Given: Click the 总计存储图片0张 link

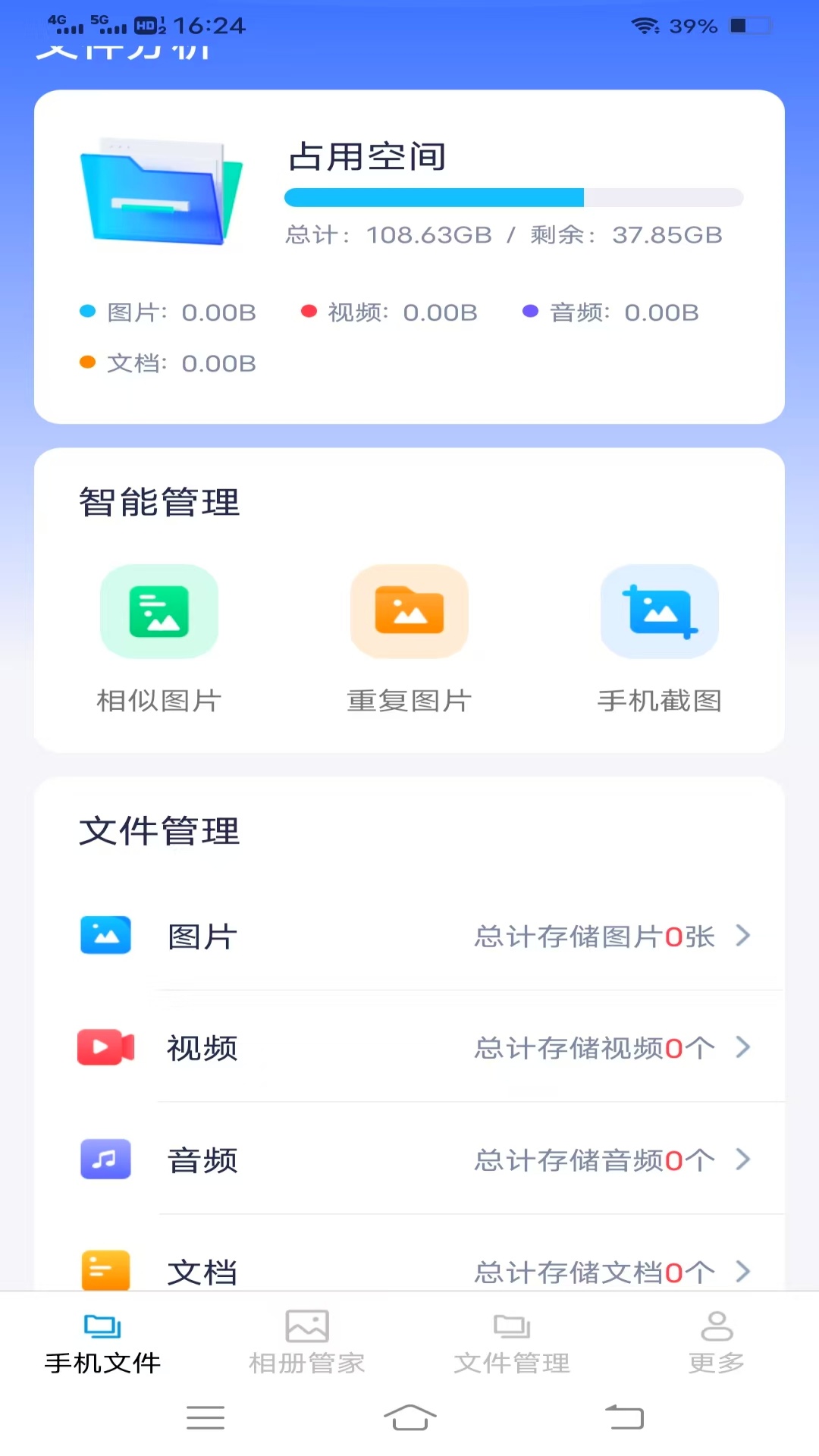Looking at the screenshot, I should click(x=595, y=936).
